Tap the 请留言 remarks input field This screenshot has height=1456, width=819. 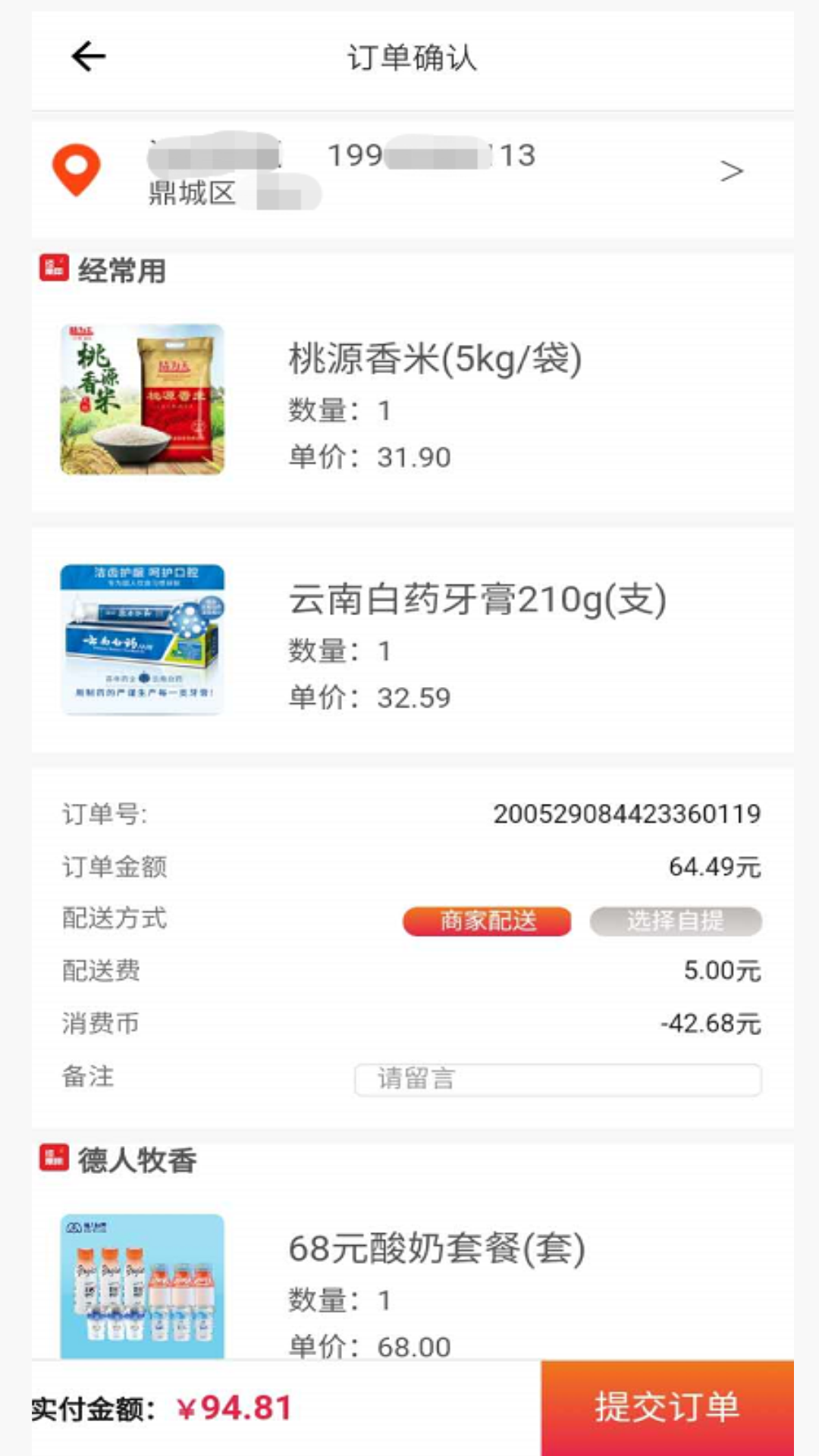click(557, 1078)
